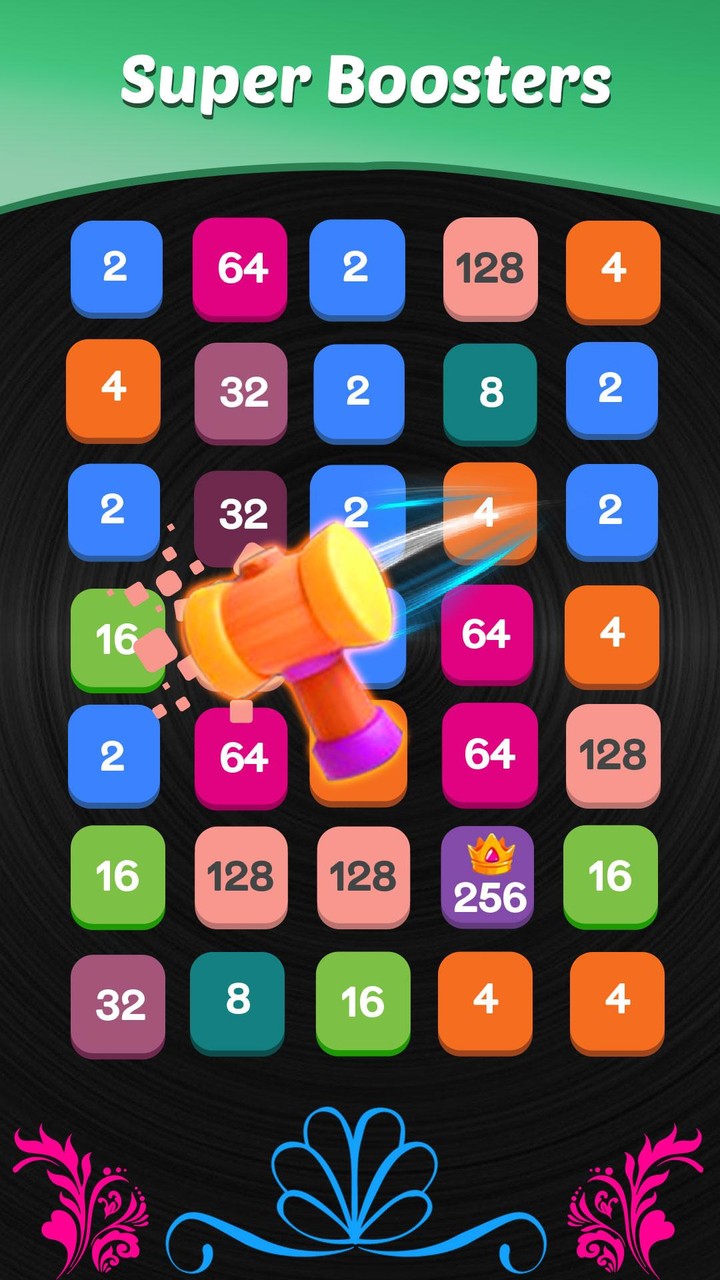
Task: Select the teal 8 tile in second row
Action: click(x=487, y=392)
